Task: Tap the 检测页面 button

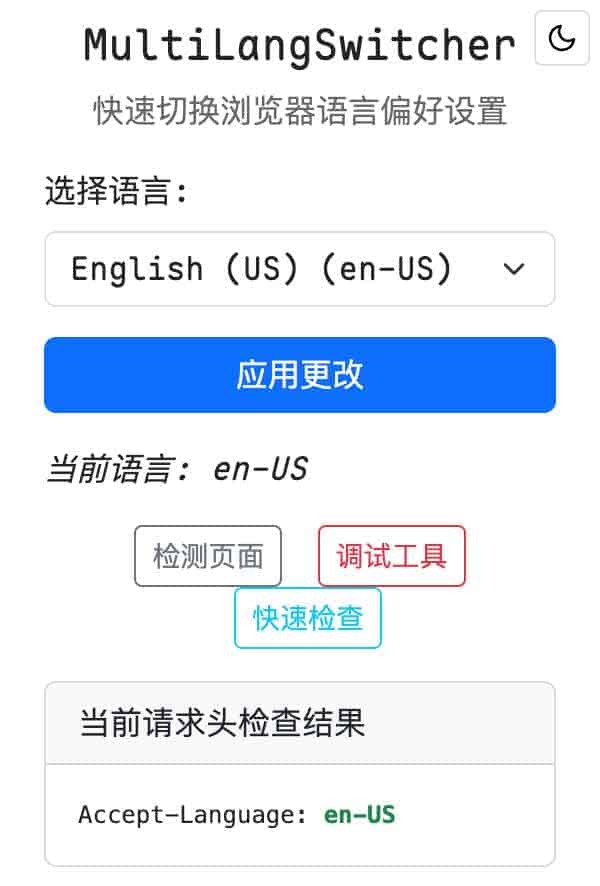Action: (x=208, y=556)
